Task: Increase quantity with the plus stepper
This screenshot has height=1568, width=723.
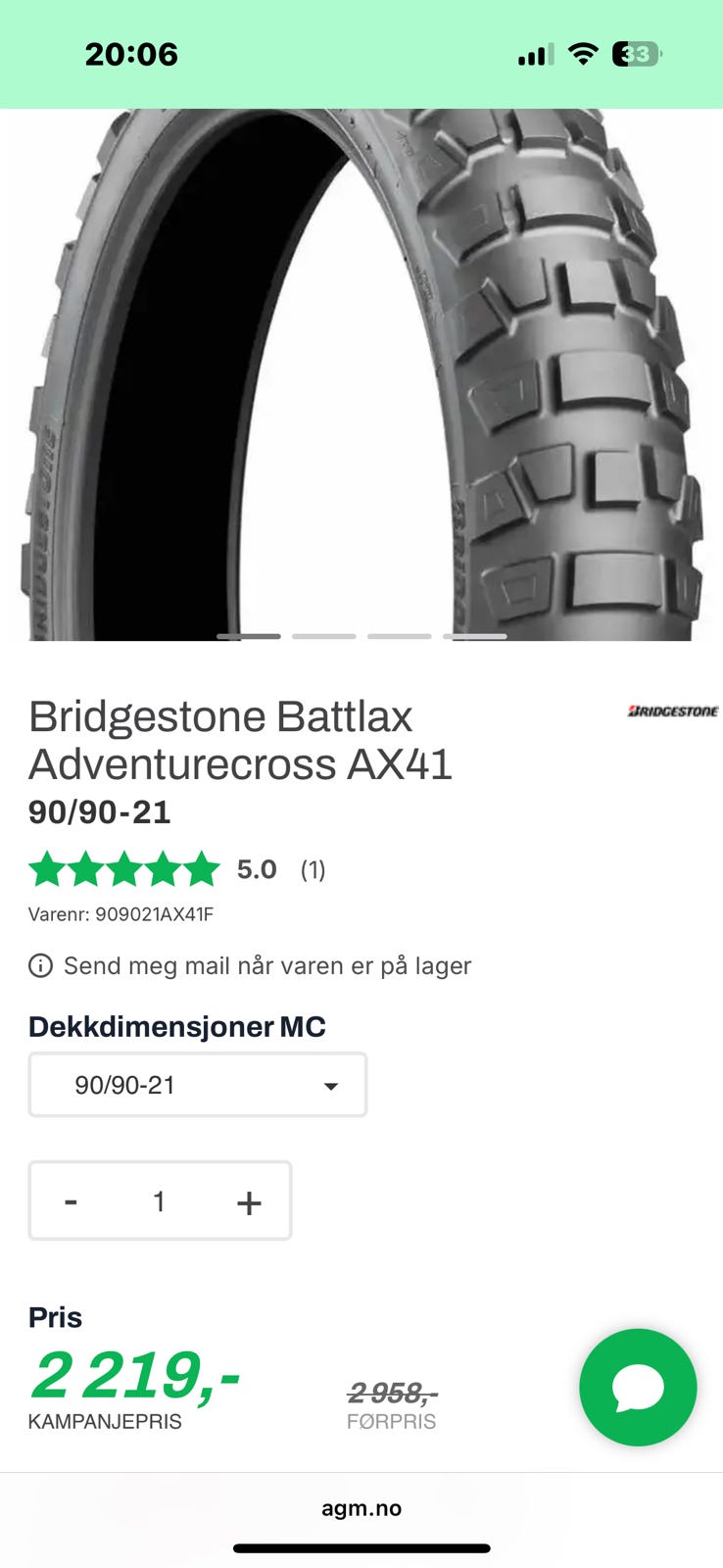Action: coord(249,1200)
